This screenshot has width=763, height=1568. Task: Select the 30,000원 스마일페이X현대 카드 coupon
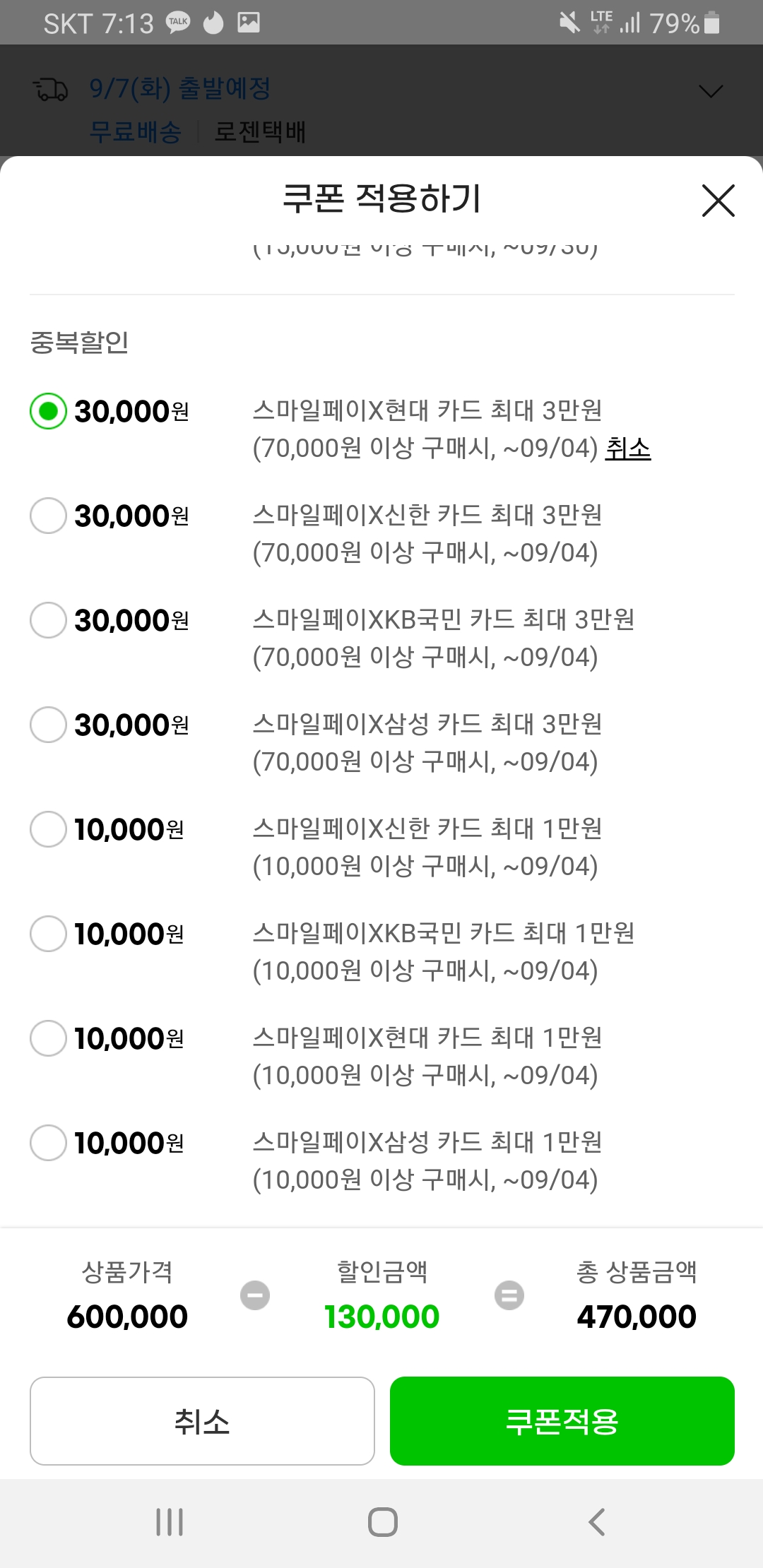48,411
